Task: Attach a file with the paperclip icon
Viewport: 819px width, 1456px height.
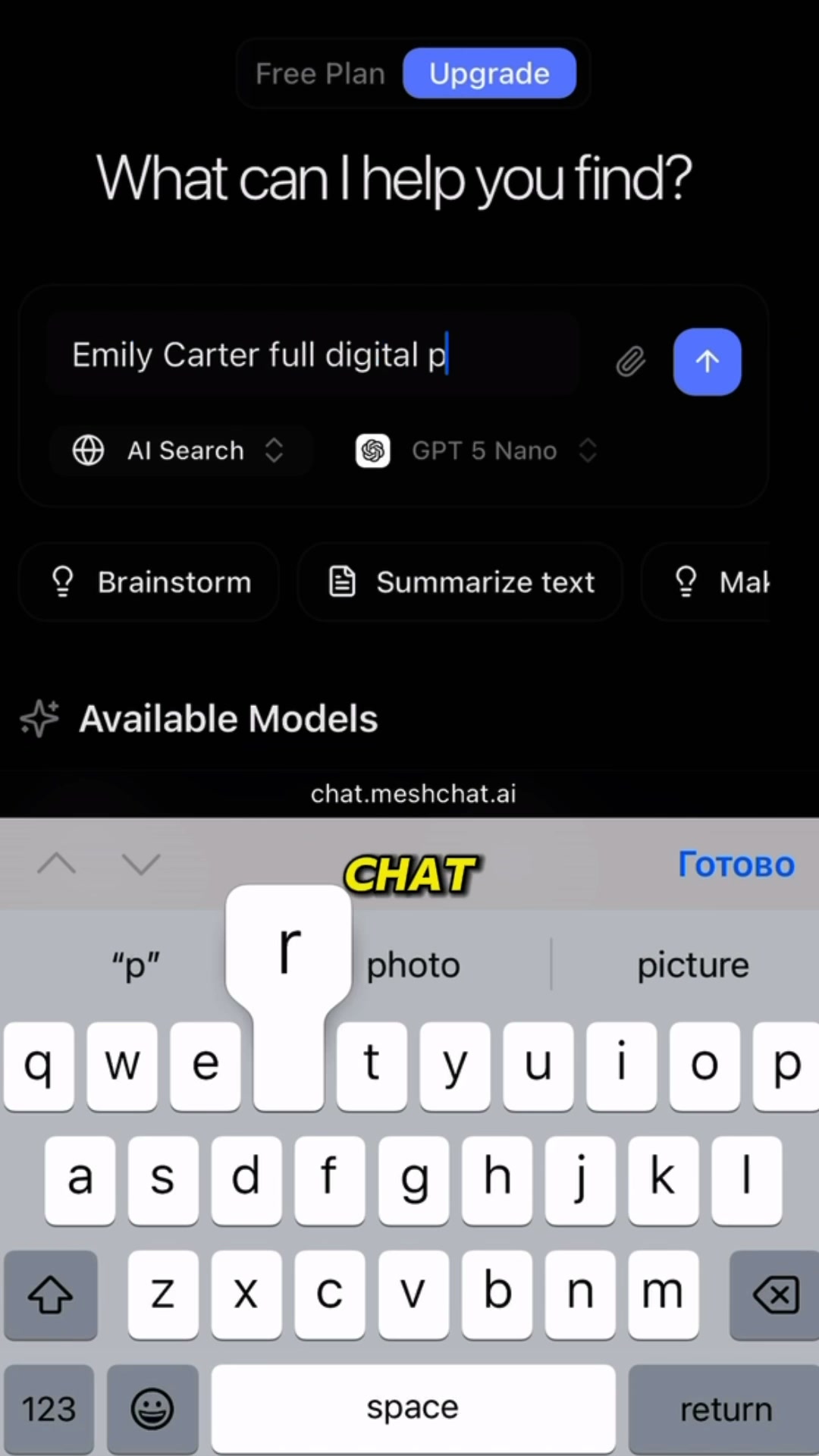Action: pyautogui.click(x=630, y=362)
